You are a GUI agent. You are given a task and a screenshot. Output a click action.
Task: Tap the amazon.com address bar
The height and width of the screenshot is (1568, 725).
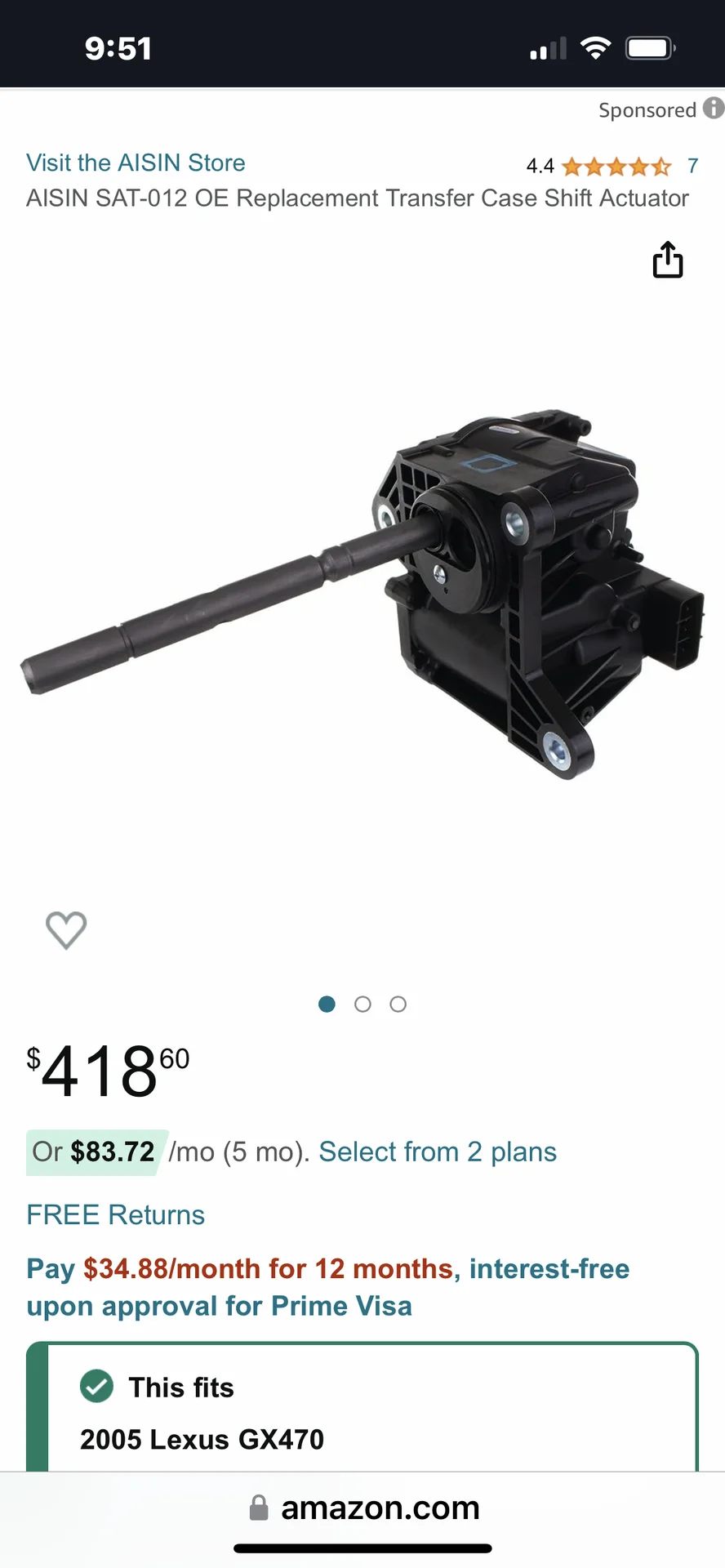tap(364, 1508)
